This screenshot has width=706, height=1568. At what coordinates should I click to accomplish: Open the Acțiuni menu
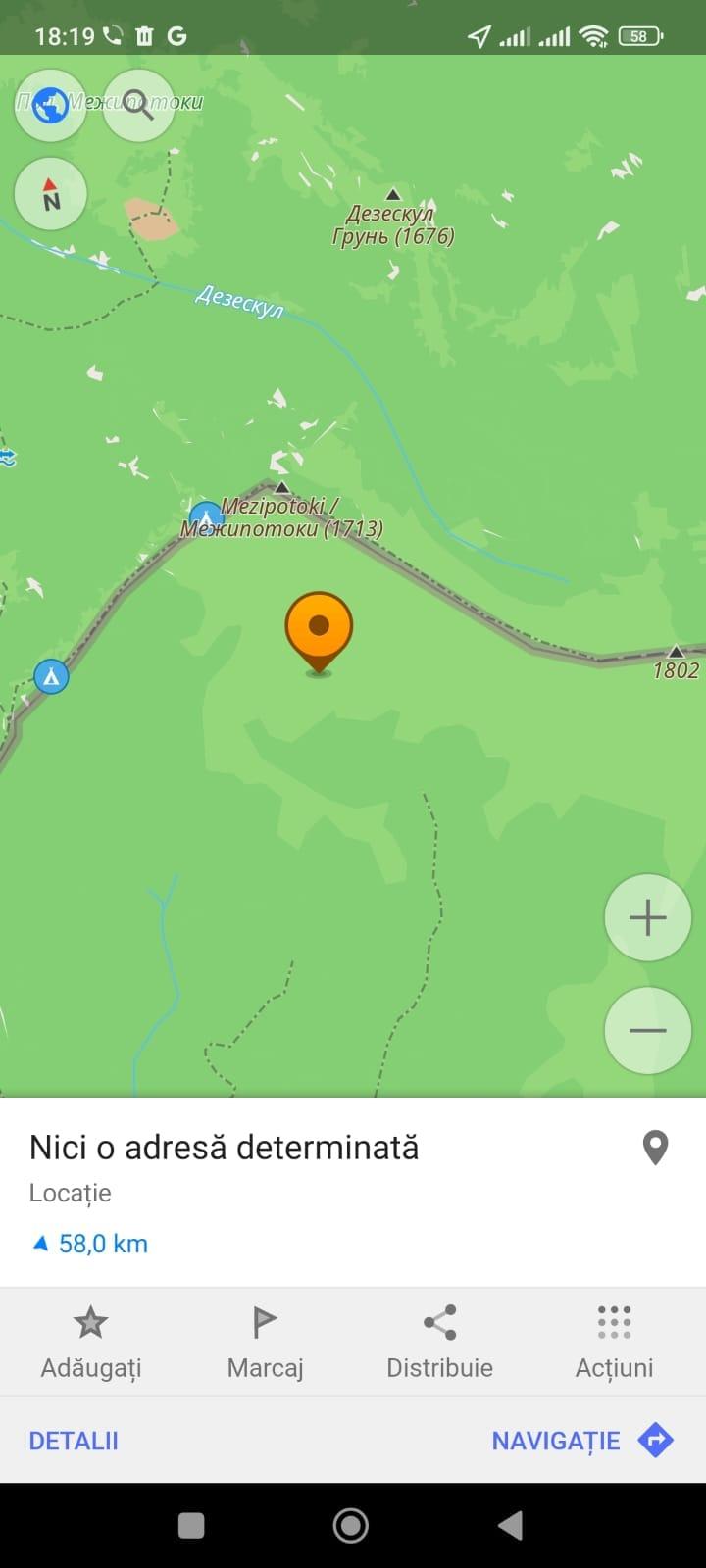click(614, 1341)
